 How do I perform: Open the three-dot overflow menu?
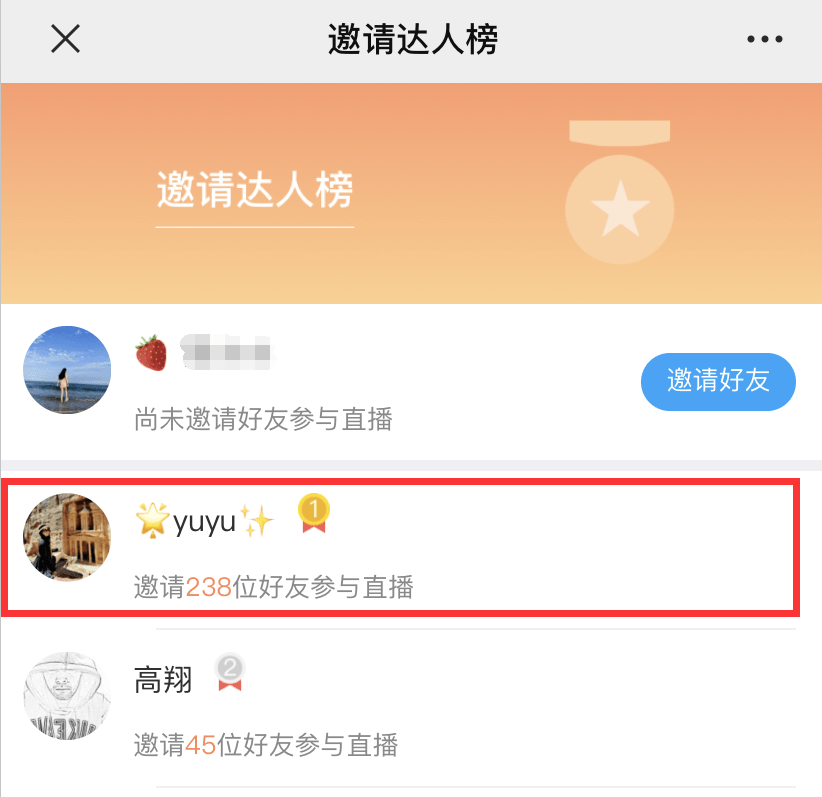pyautogui.click(x=764, y=40)
